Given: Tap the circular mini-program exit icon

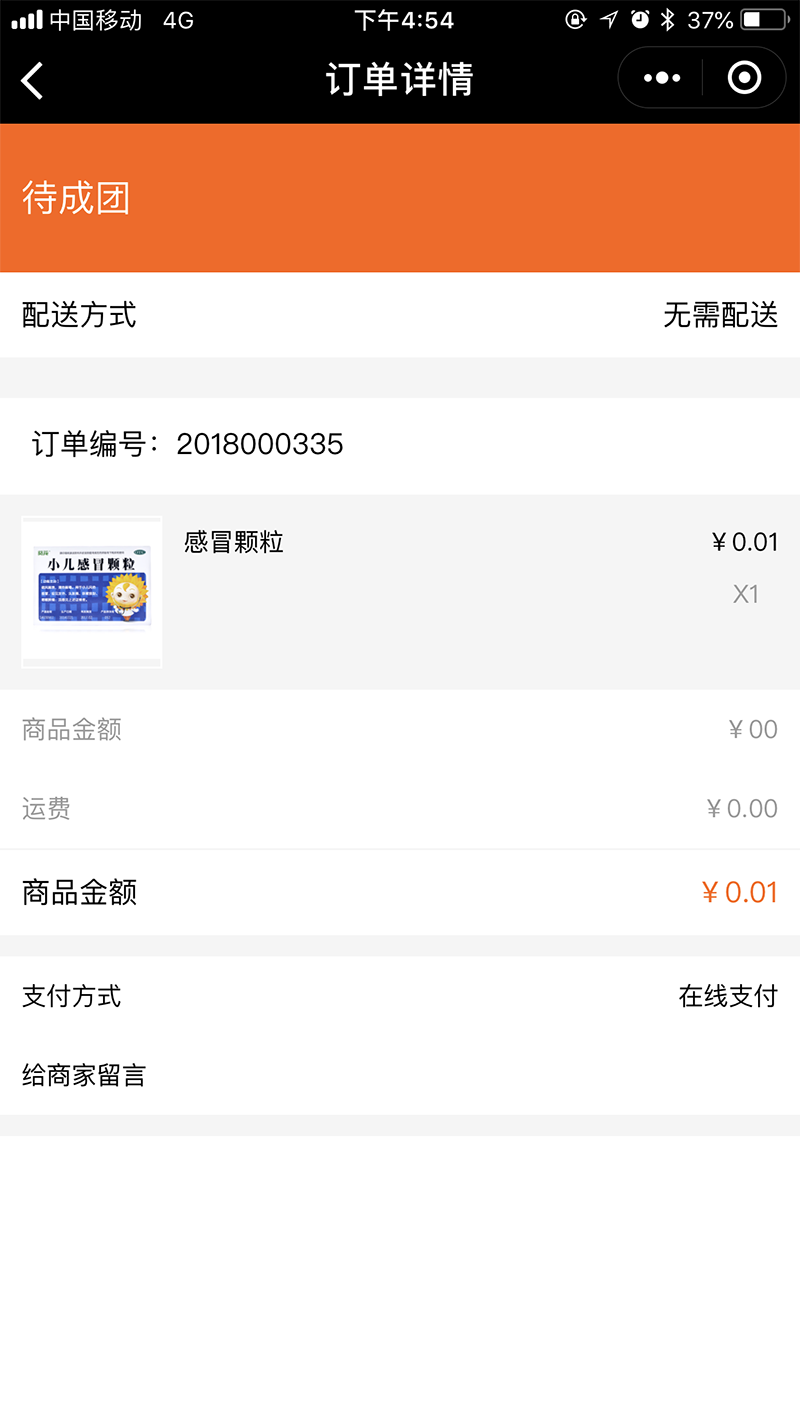Looking at the screenshot, I should click(744, 77).
